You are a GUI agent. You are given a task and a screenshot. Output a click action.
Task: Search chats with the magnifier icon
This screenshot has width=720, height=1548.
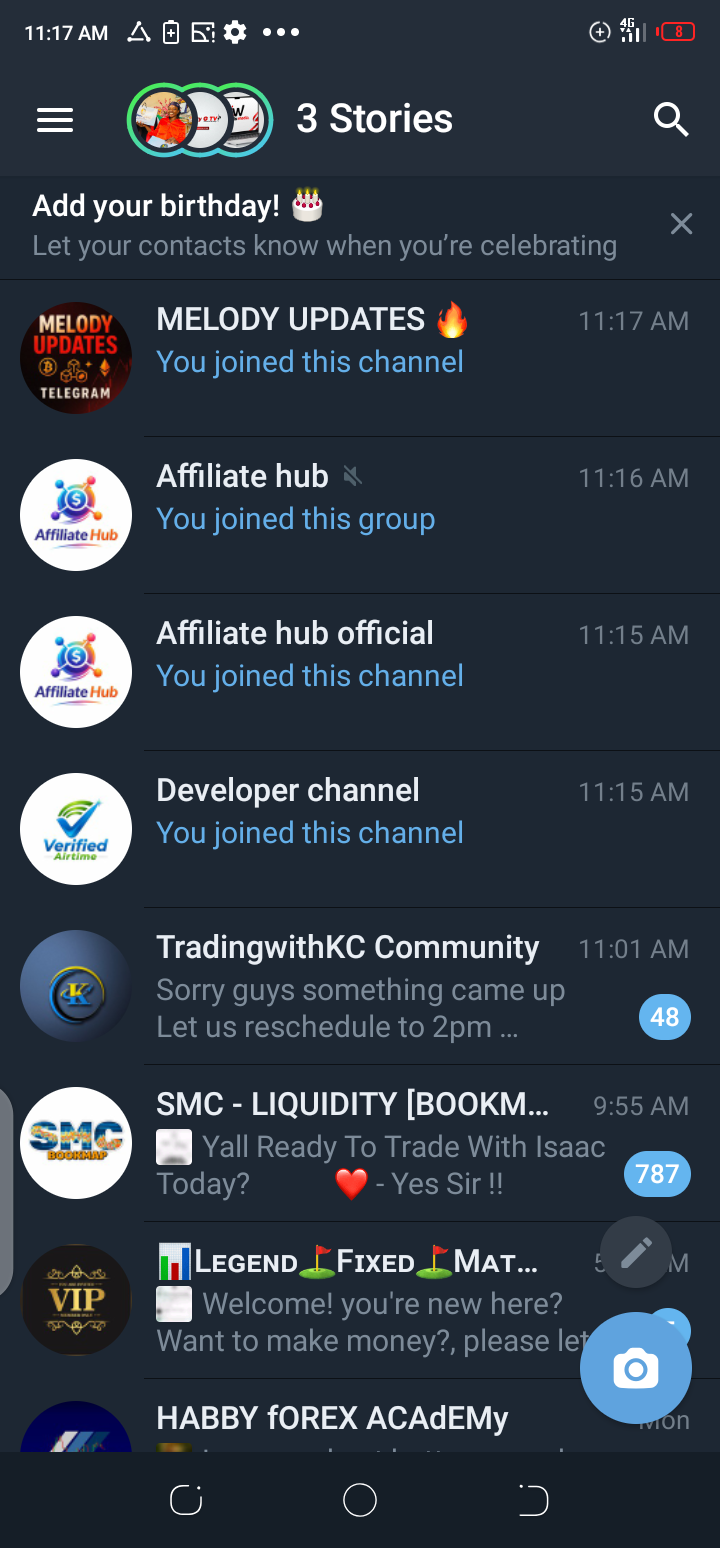671,120
